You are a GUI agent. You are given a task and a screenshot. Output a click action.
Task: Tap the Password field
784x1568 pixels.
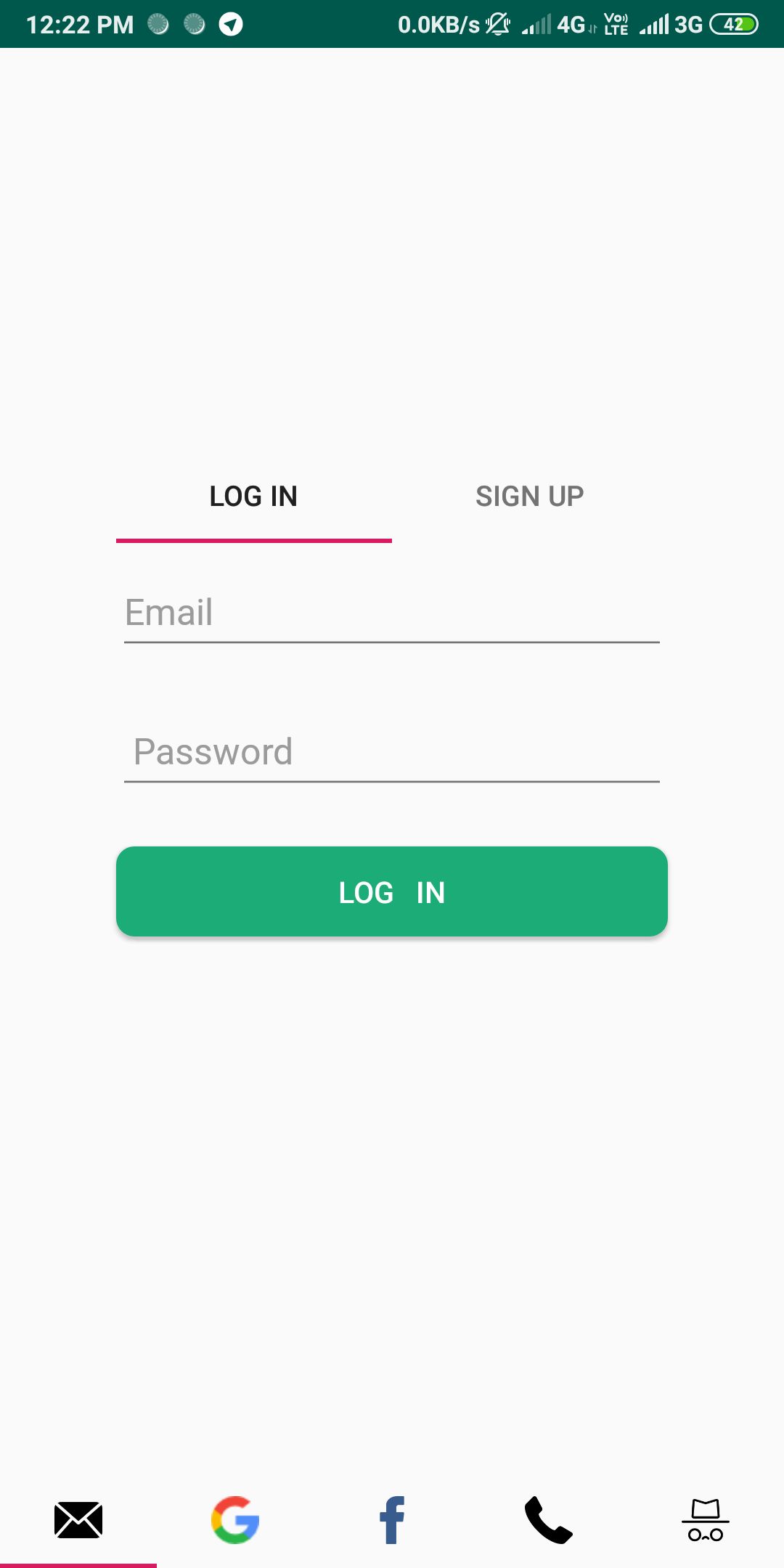(392, 752)
